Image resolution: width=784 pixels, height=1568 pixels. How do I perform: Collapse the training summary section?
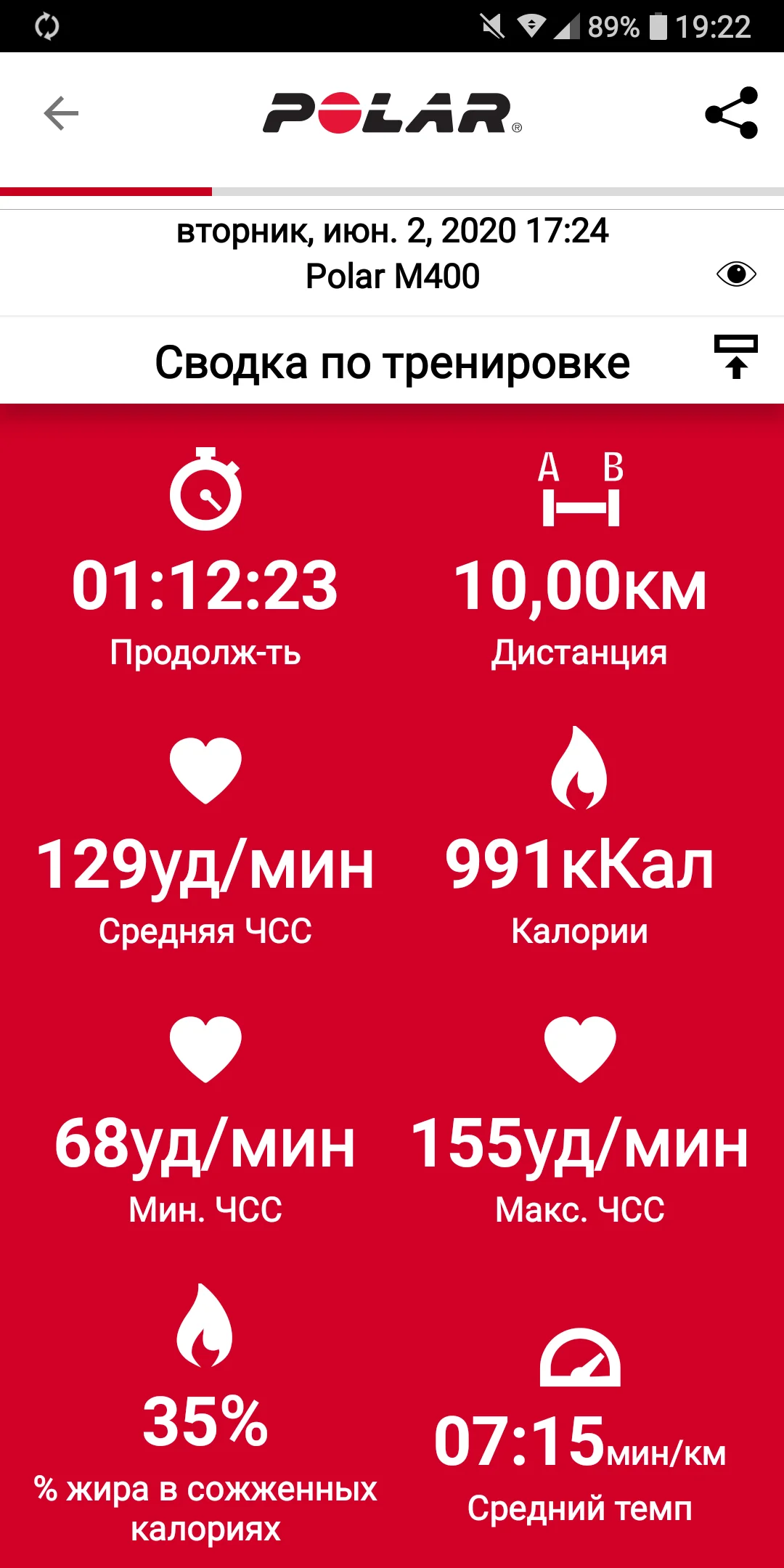click(735, 357)
